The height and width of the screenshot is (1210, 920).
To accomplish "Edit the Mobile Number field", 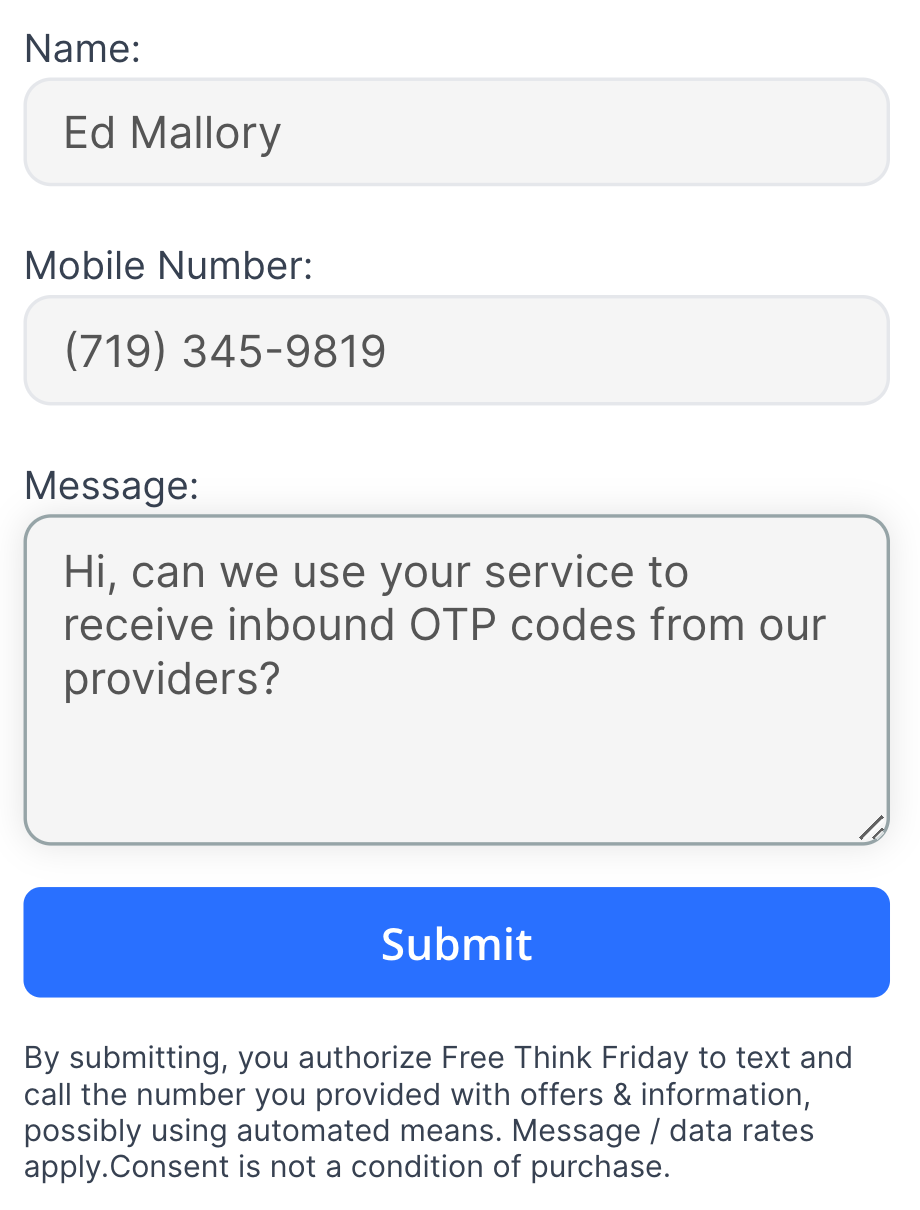I will pos(456,351).
